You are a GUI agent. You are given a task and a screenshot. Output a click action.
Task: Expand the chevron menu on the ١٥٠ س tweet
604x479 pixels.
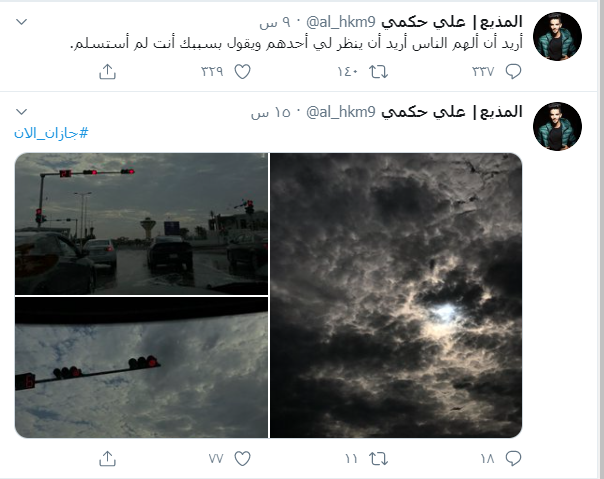(21, 112)
